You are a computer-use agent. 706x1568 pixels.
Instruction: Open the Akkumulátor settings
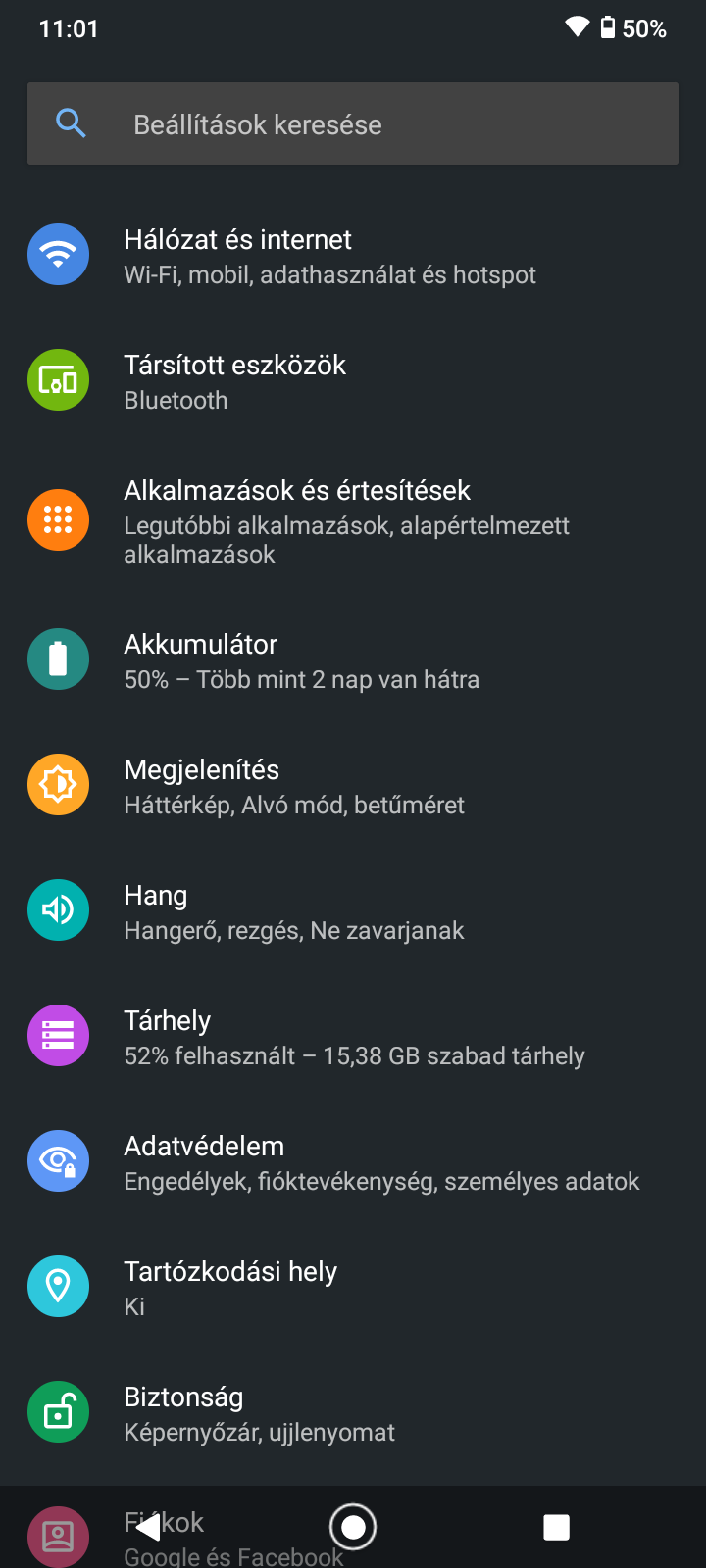click(353, 661)
